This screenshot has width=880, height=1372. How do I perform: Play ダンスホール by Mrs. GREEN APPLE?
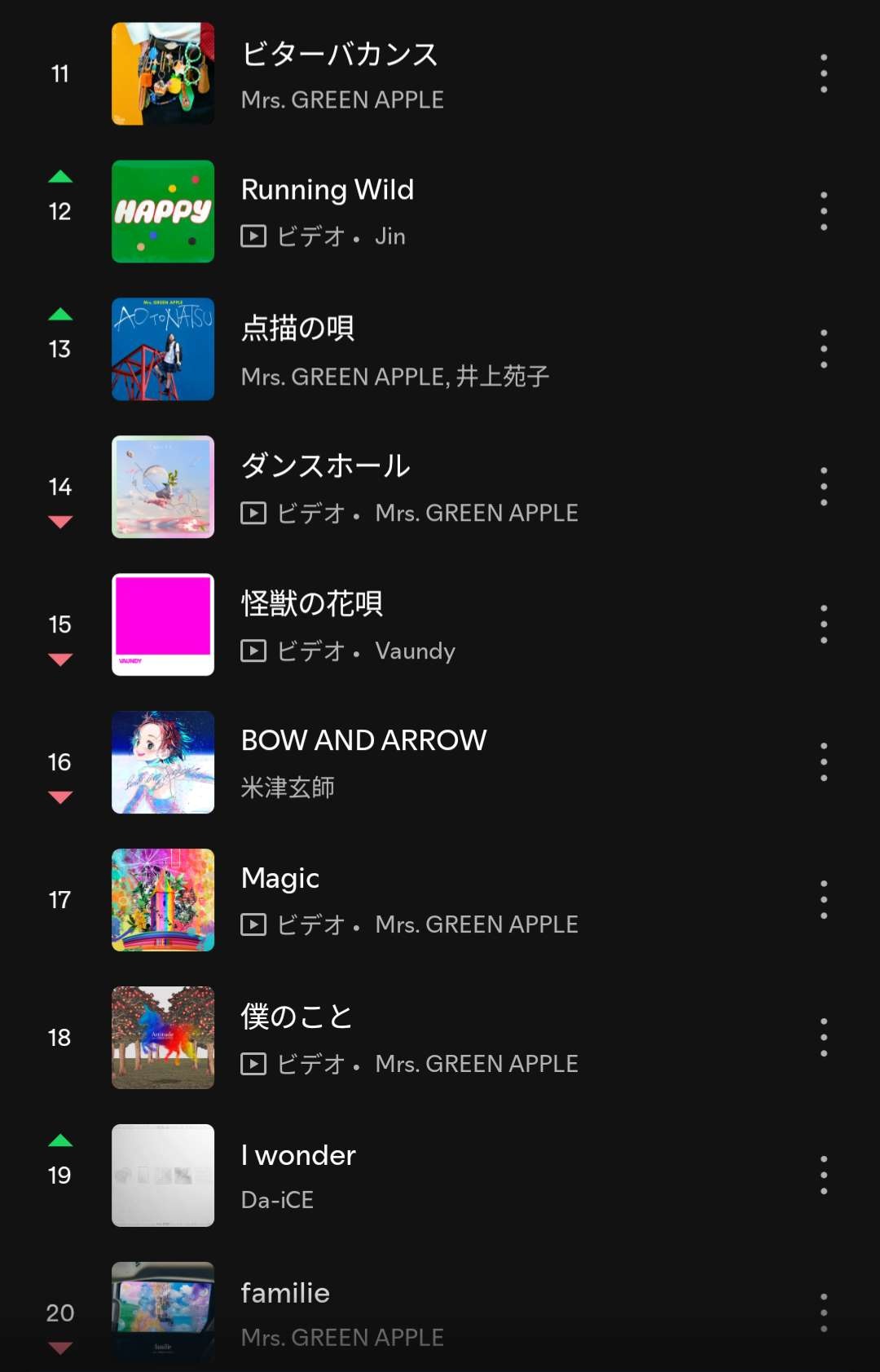[x=326, y=466]
